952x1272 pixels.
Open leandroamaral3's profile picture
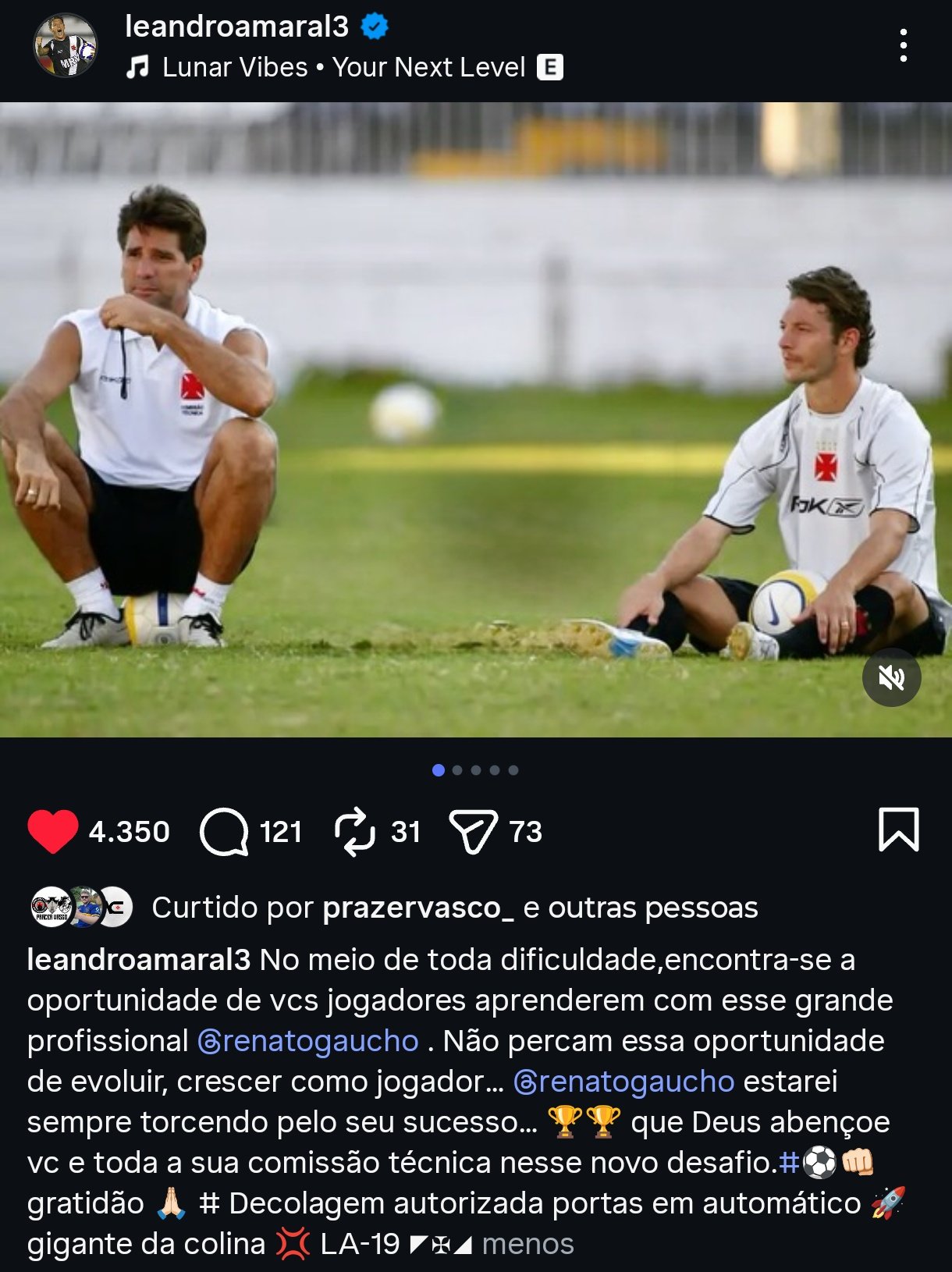pyautogui.click(x=66, y=46)
